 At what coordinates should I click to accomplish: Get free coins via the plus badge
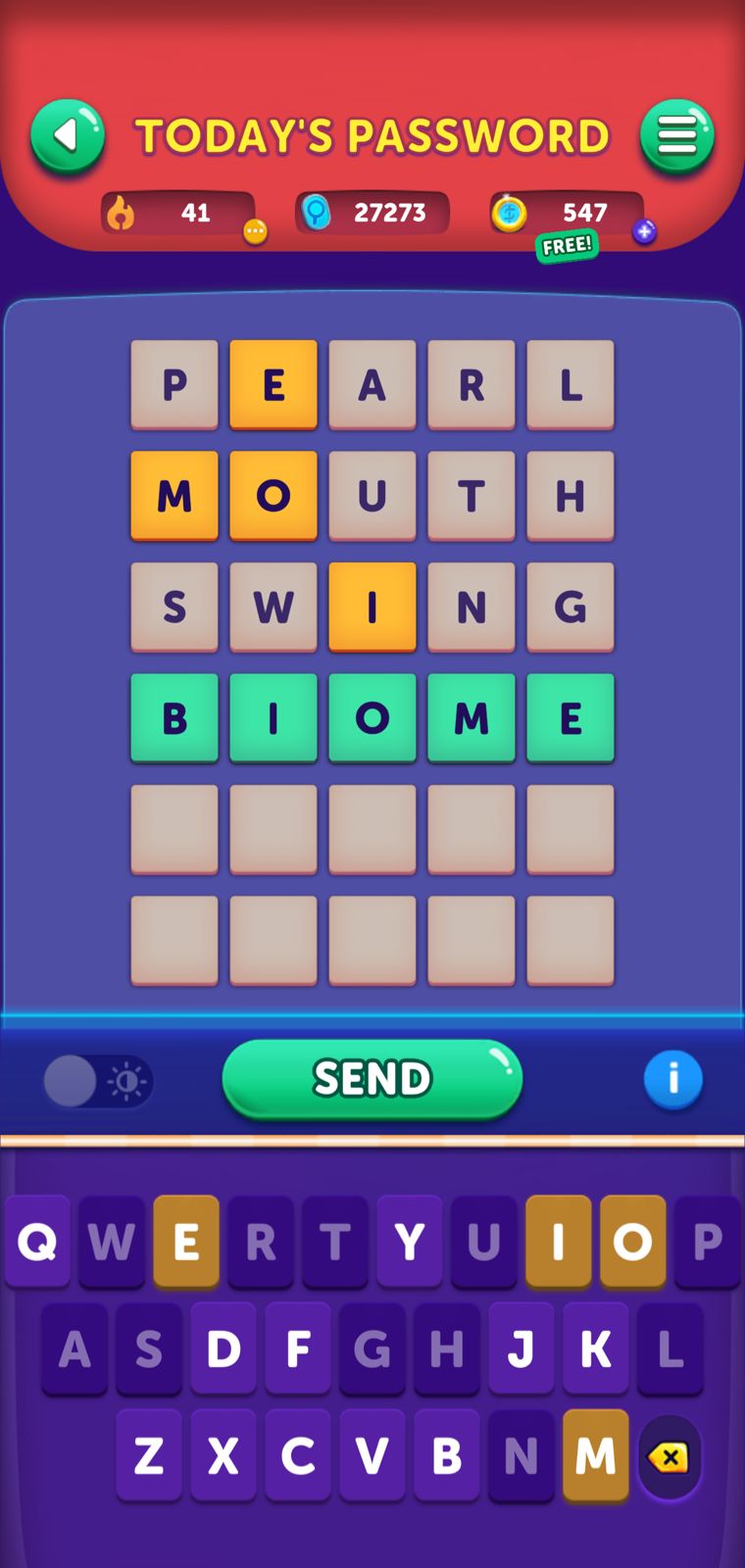[x=644, y=232]
